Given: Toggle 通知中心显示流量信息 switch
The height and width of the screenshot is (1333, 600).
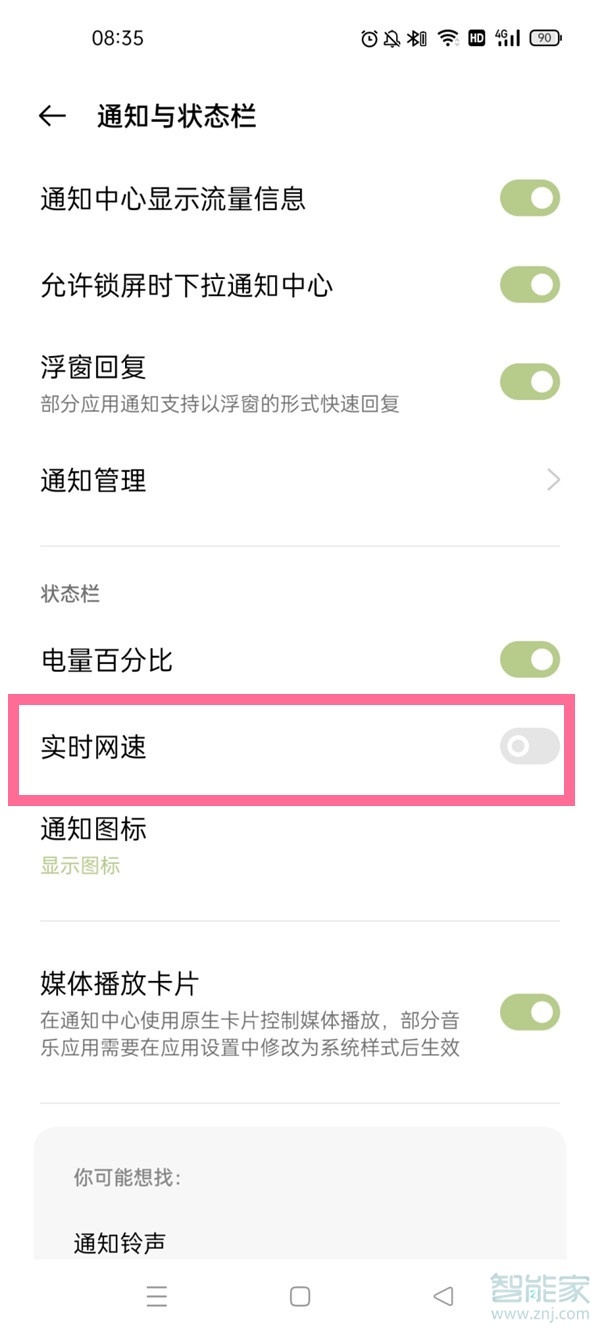Looking at the screenshot, I should (x=529, y=199).
